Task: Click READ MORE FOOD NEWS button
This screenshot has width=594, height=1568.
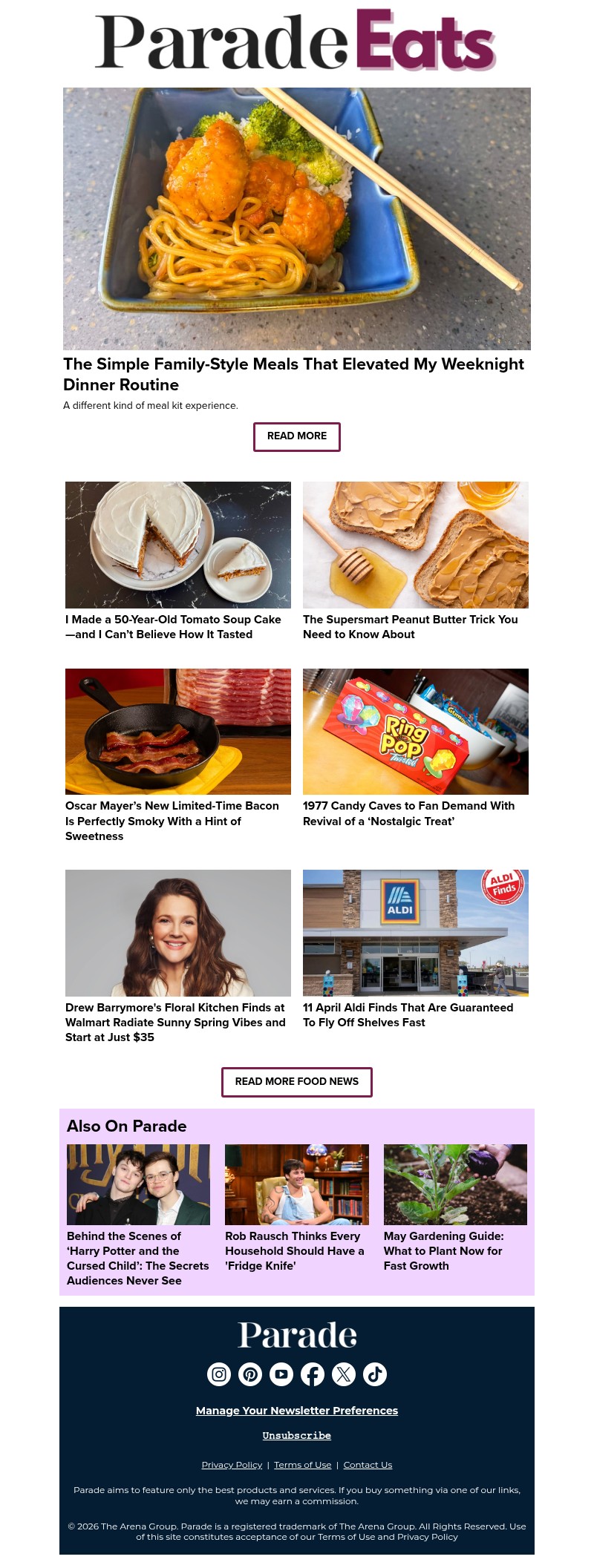Action: pos(297,1082)
